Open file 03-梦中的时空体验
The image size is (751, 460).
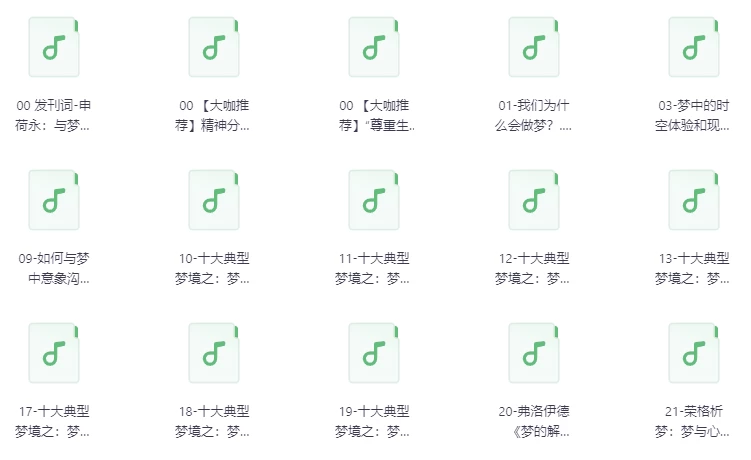pos(694,47)
